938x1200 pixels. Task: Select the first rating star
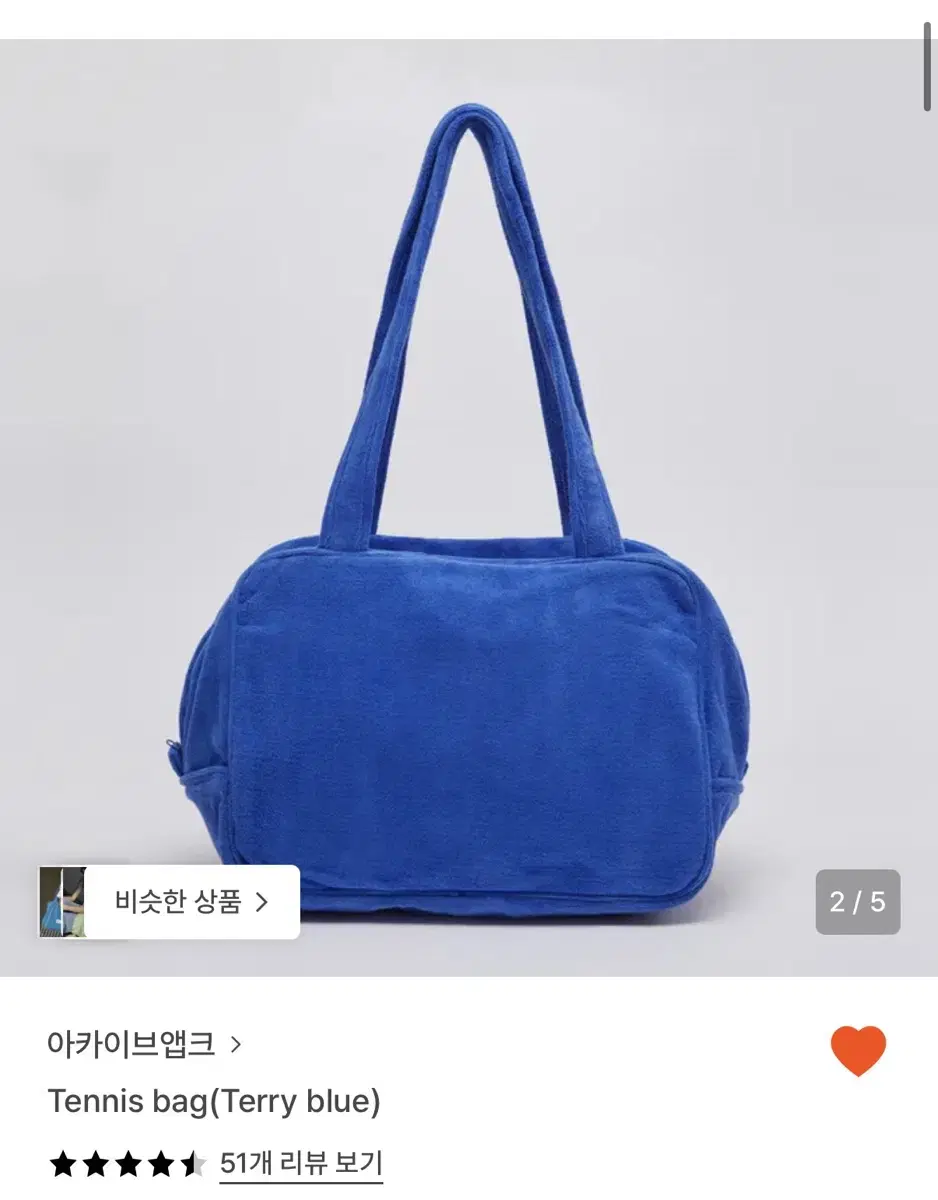pyautogui.click(x=63, y=1164)
